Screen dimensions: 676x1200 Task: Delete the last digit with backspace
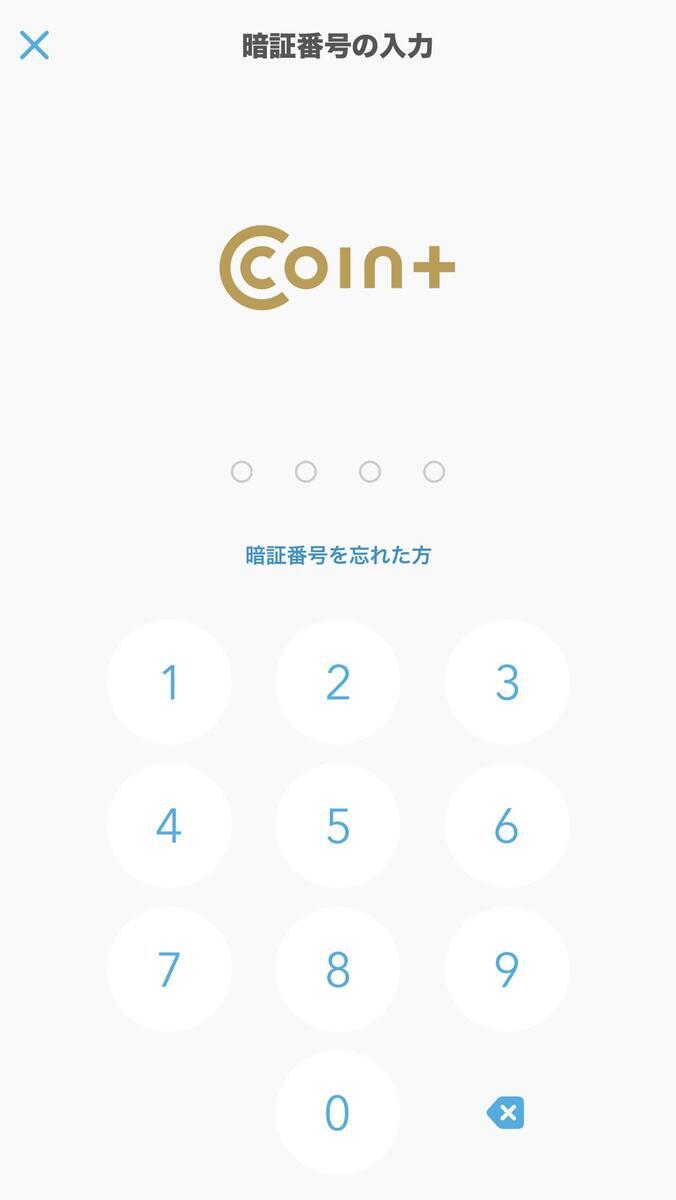pos(505,1113)
